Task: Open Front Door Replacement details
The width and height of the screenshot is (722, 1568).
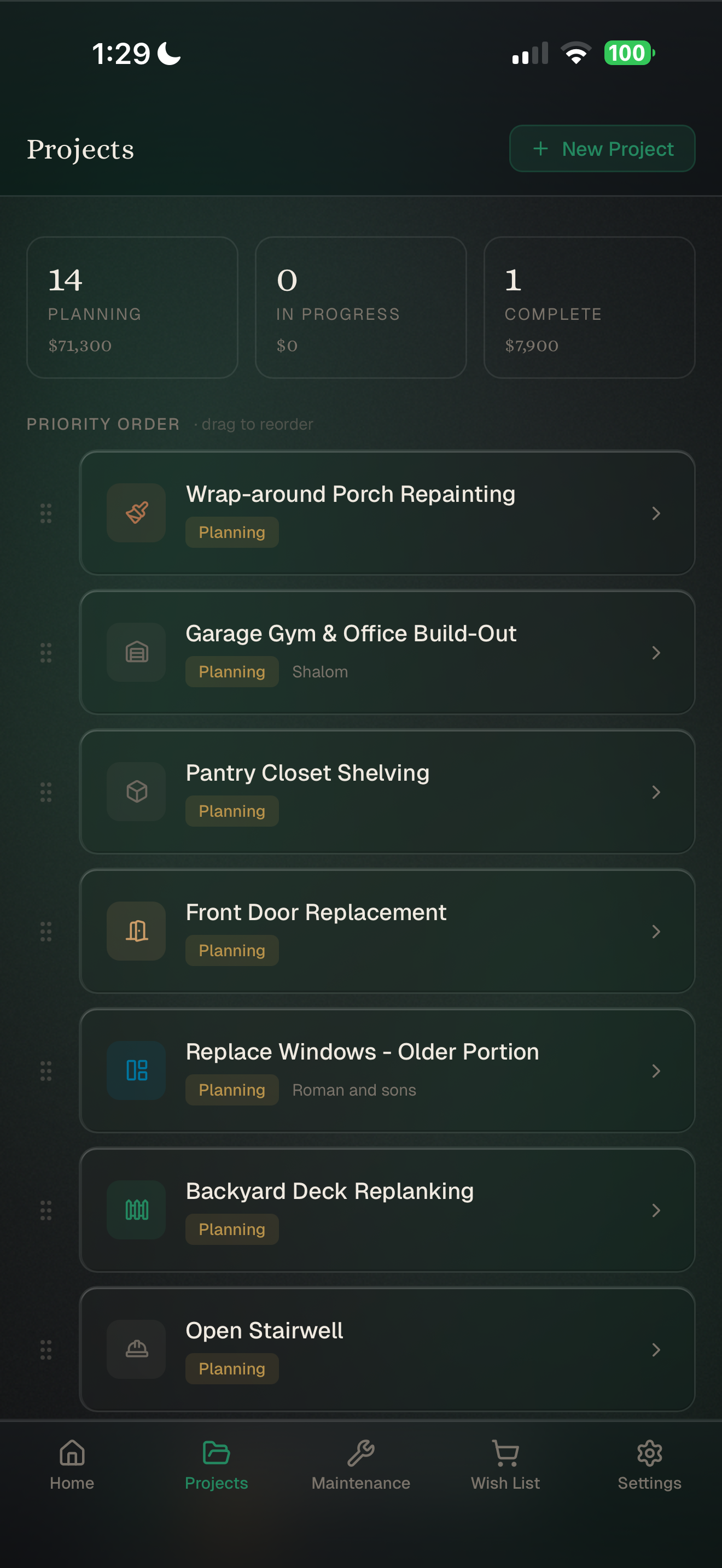Action: click(387, 931)
